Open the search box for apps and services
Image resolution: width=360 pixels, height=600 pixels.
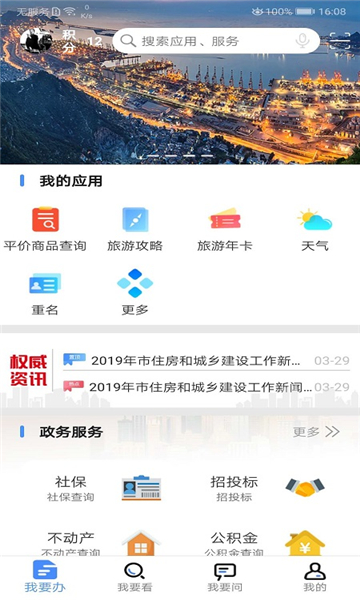point(216,41)
